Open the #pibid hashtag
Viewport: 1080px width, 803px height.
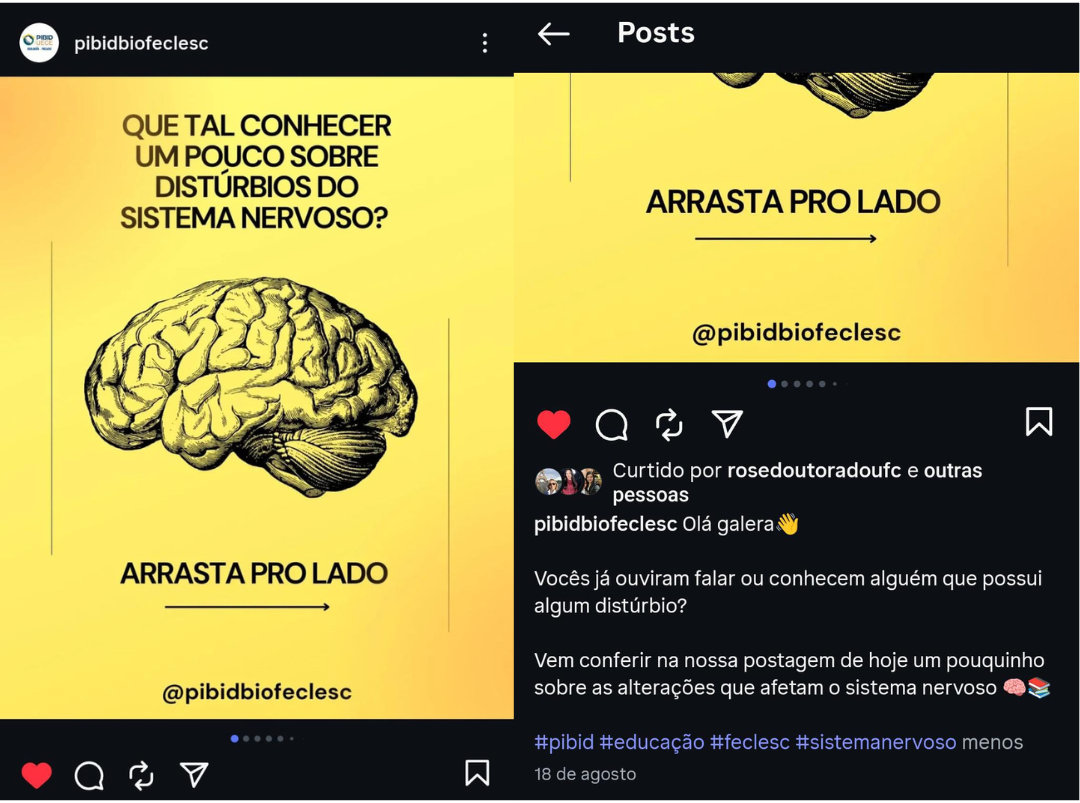click(563, 742)
